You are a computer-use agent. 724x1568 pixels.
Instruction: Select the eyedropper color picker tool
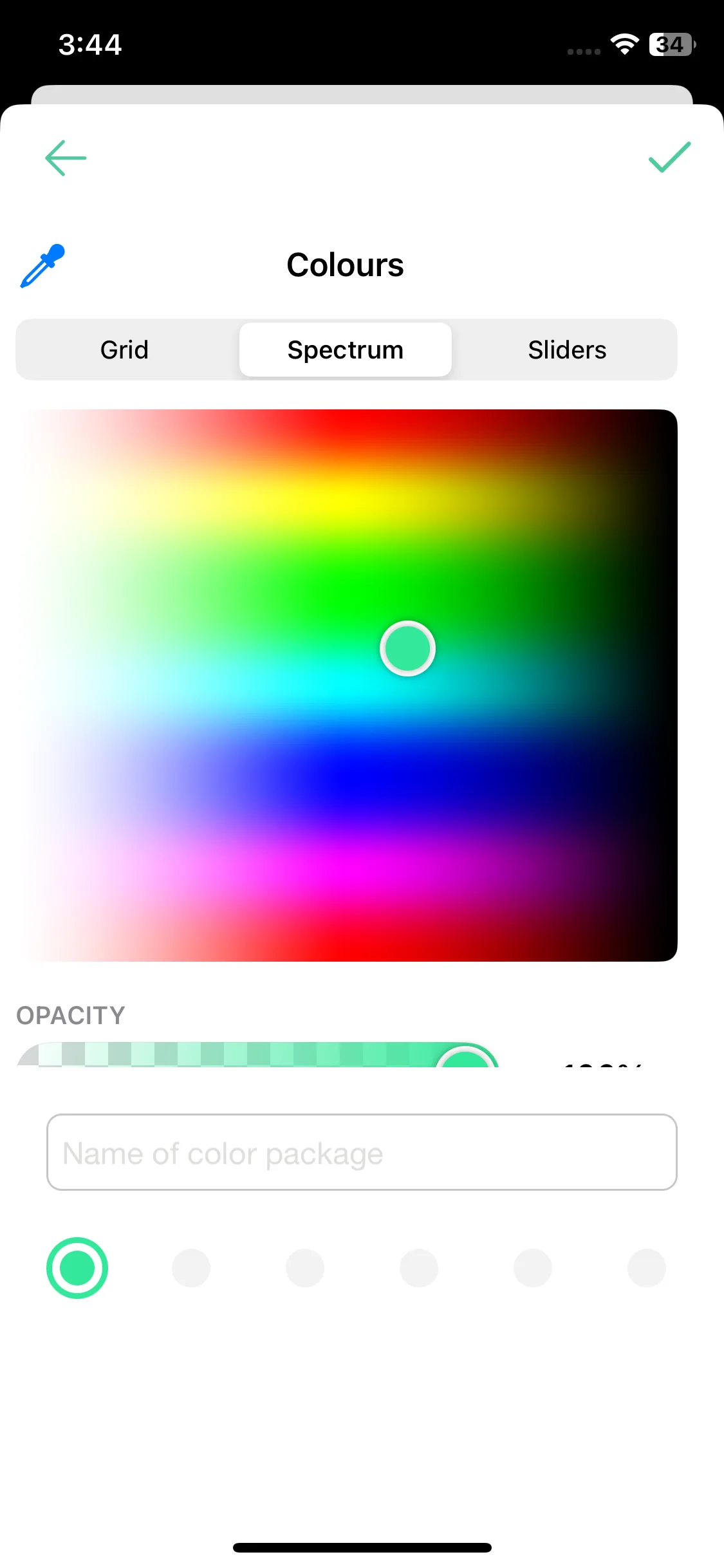pos(42,265)
